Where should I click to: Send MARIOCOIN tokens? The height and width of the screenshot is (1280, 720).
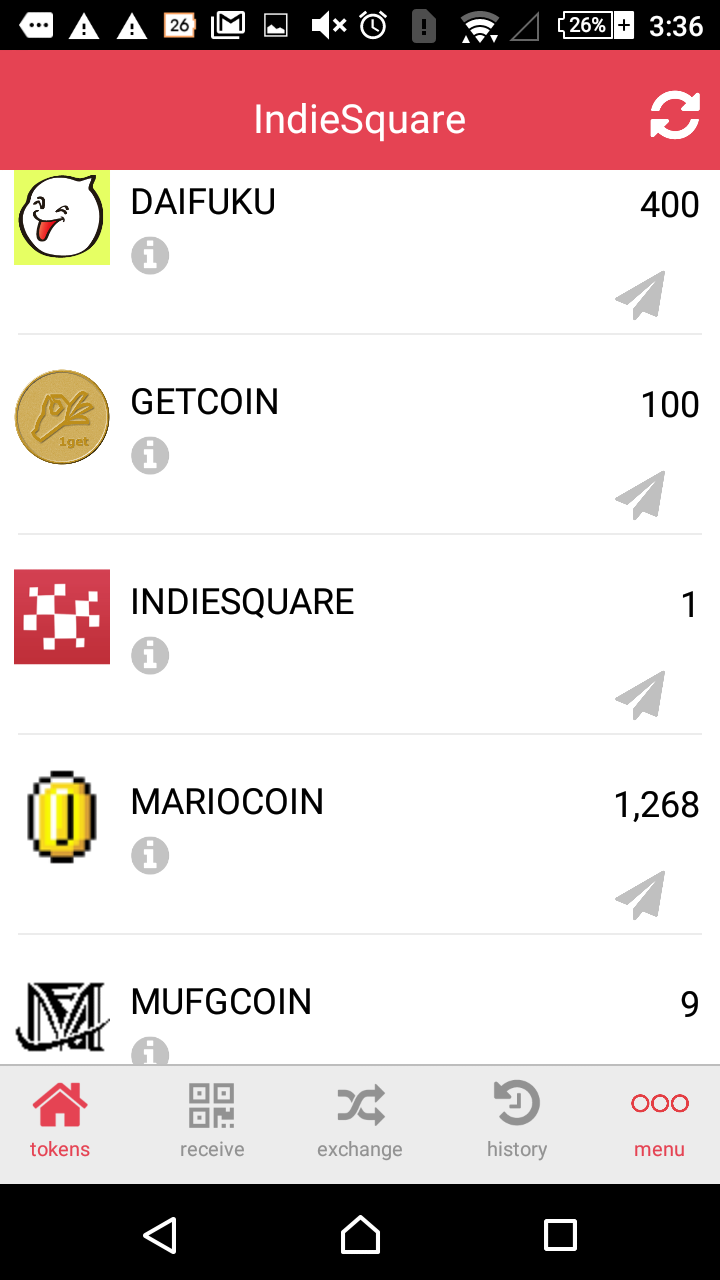click(x=640, y=895)
